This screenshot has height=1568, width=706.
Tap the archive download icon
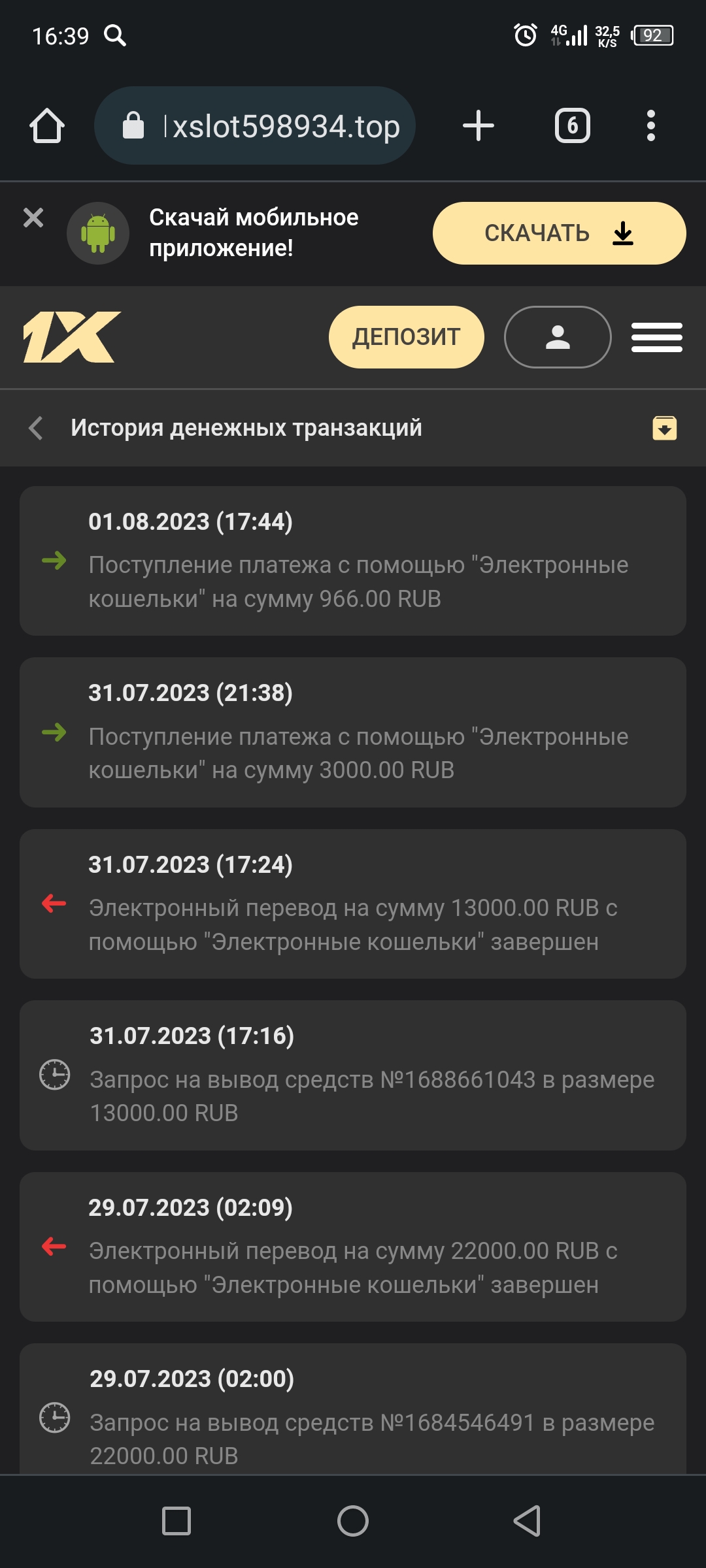(x=664, y=428)
